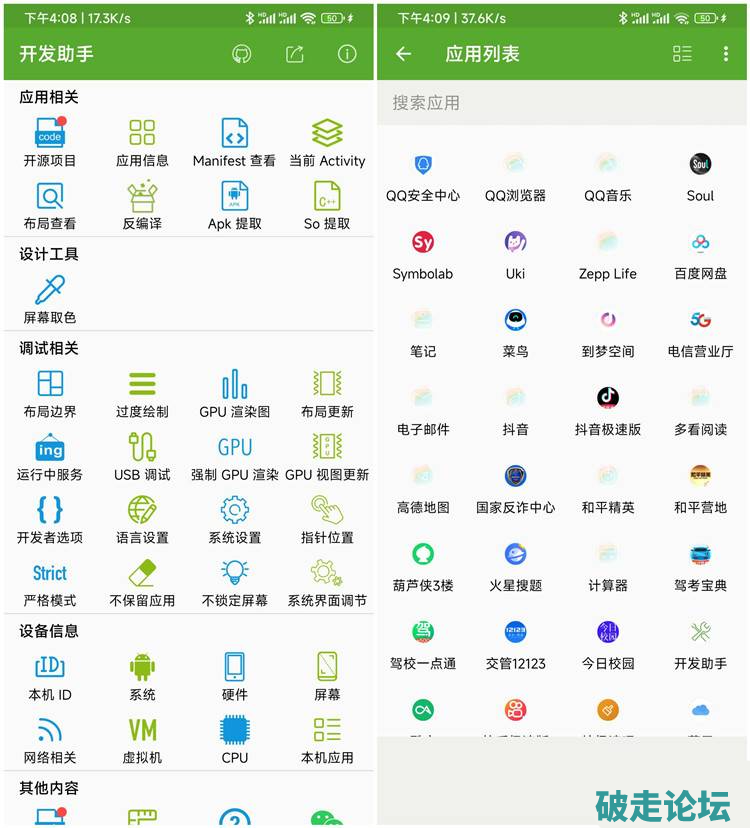Tap the 搜索应用 search field
Image resolution: width=750 pixels, height=828 pixels.
(563, 102)
